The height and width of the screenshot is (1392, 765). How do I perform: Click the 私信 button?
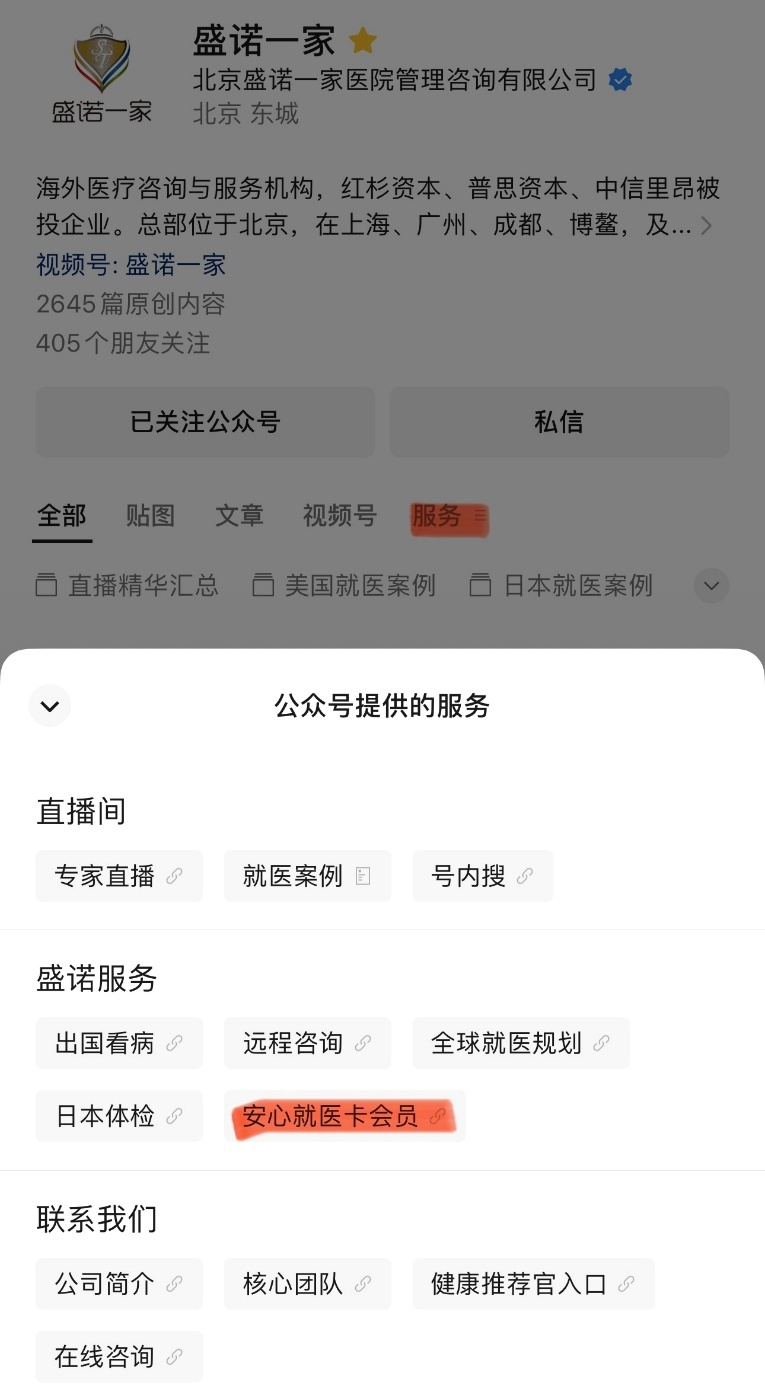pyautogui.click(x=559, y=421)
